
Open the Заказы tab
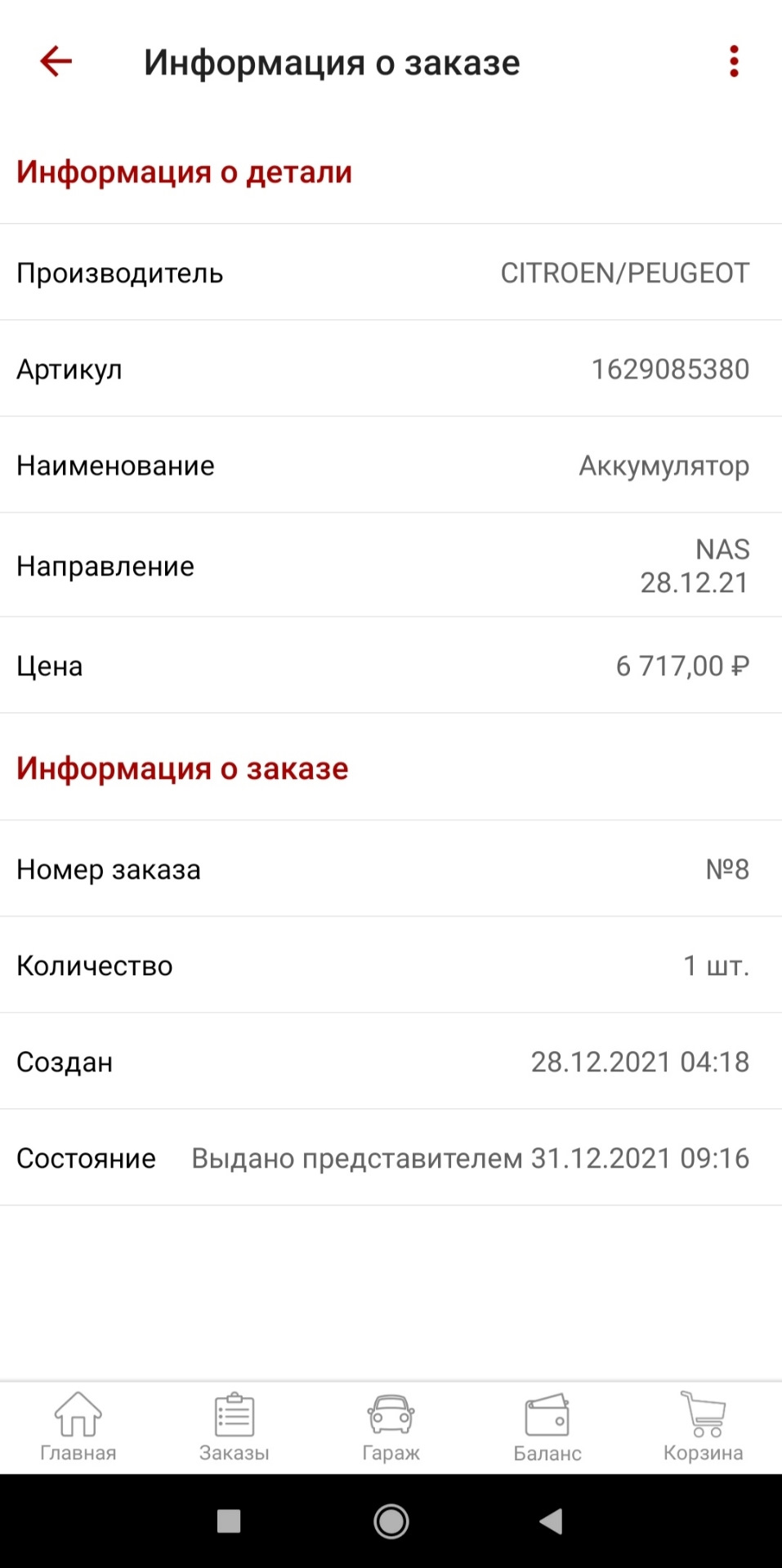pyautogui.click(x=235, y=1426)
